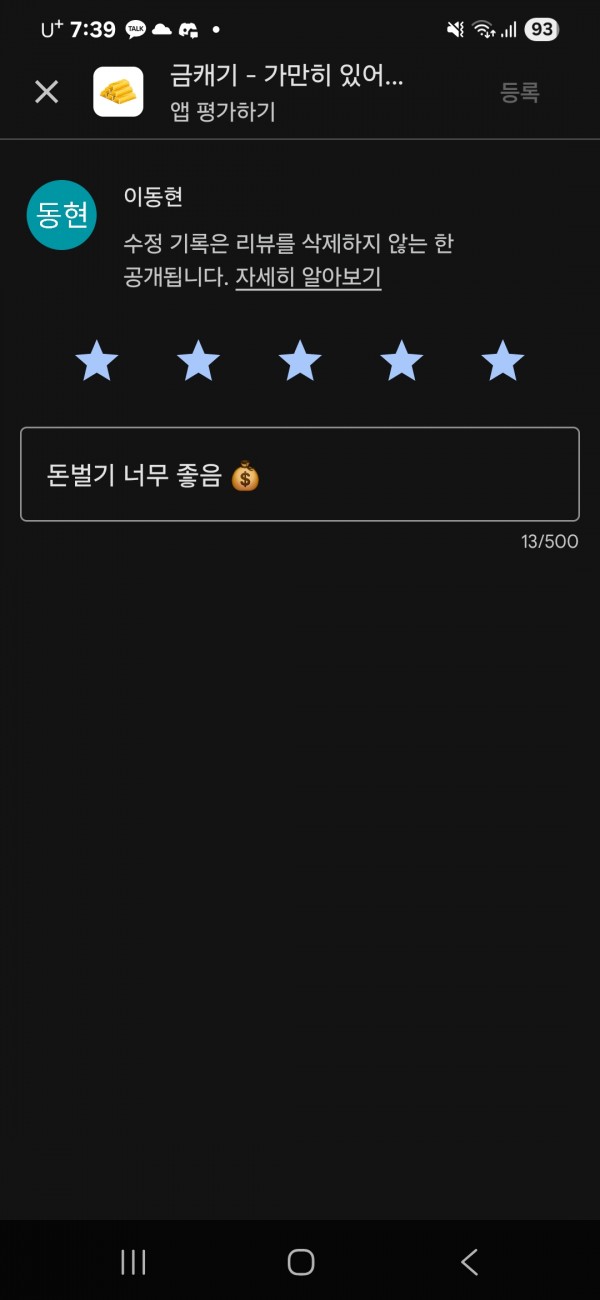Edit the review text 돈벌기 너무 좋음
Screen dimensions: 600x1300
pos(300,475)
